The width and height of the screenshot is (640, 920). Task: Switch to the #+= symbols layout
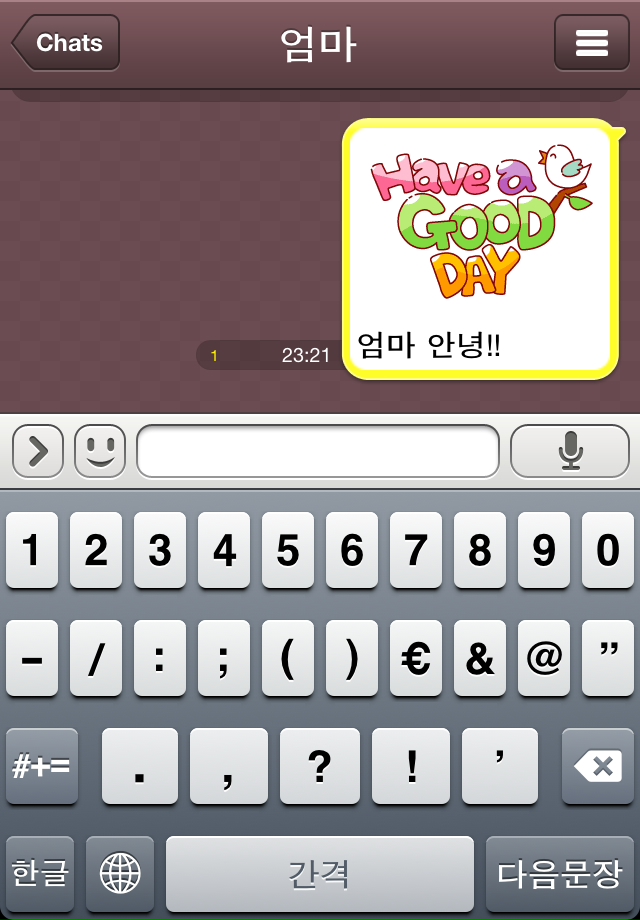(x=41, y=767)
